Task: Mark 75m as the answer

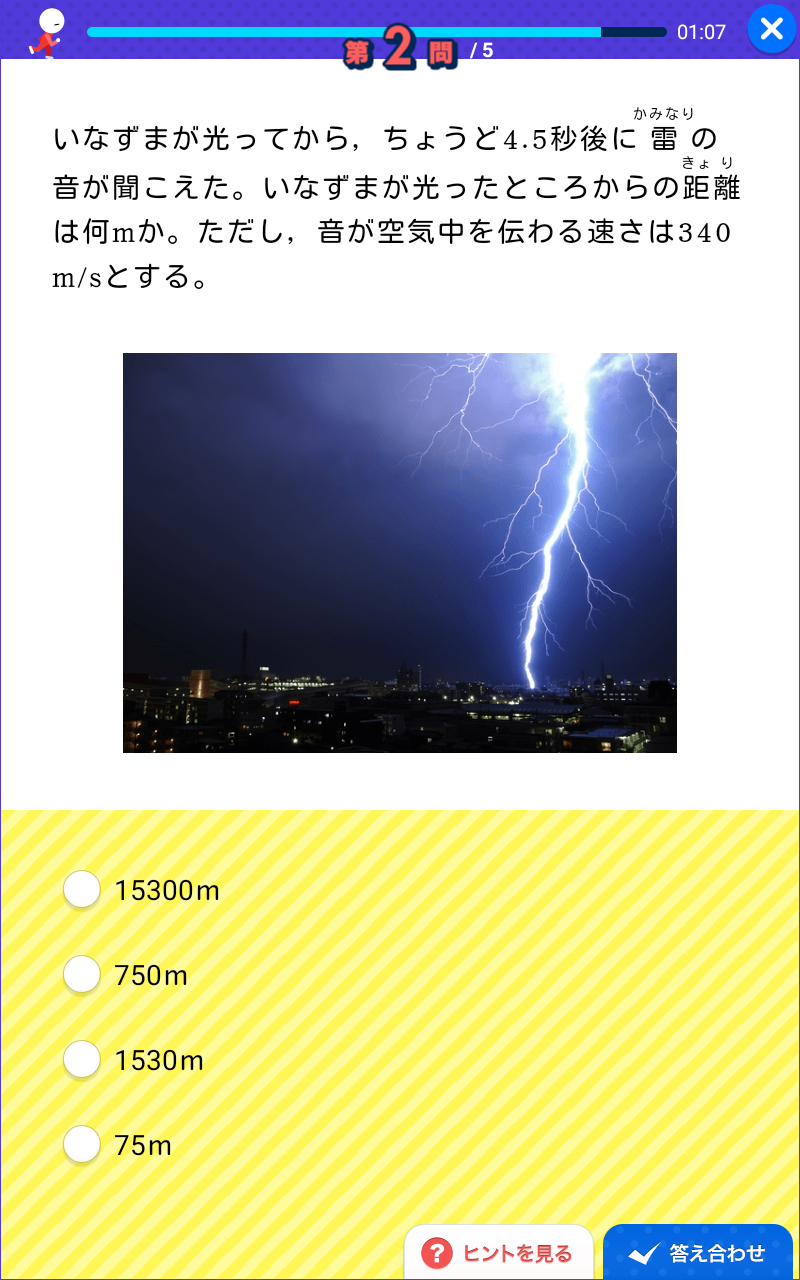Action: [x=82, y=1144]
